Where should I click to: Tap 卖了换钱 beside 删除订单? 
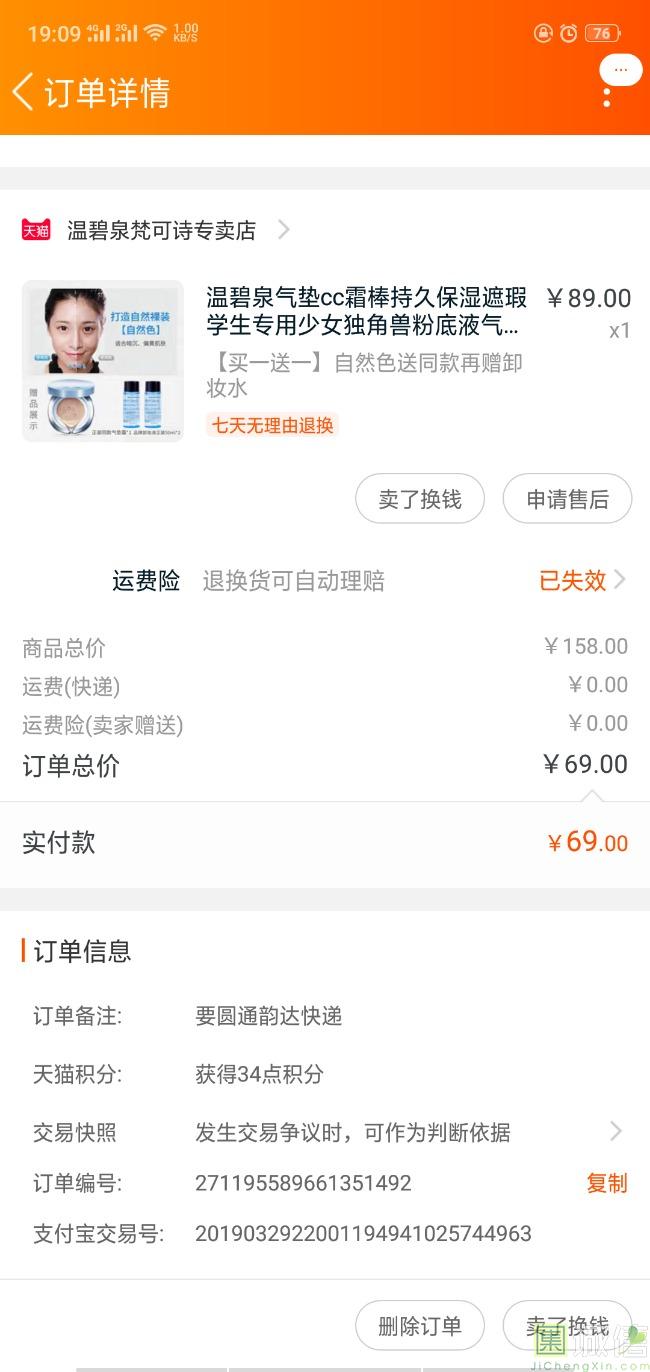click(x=567, y=1326)
